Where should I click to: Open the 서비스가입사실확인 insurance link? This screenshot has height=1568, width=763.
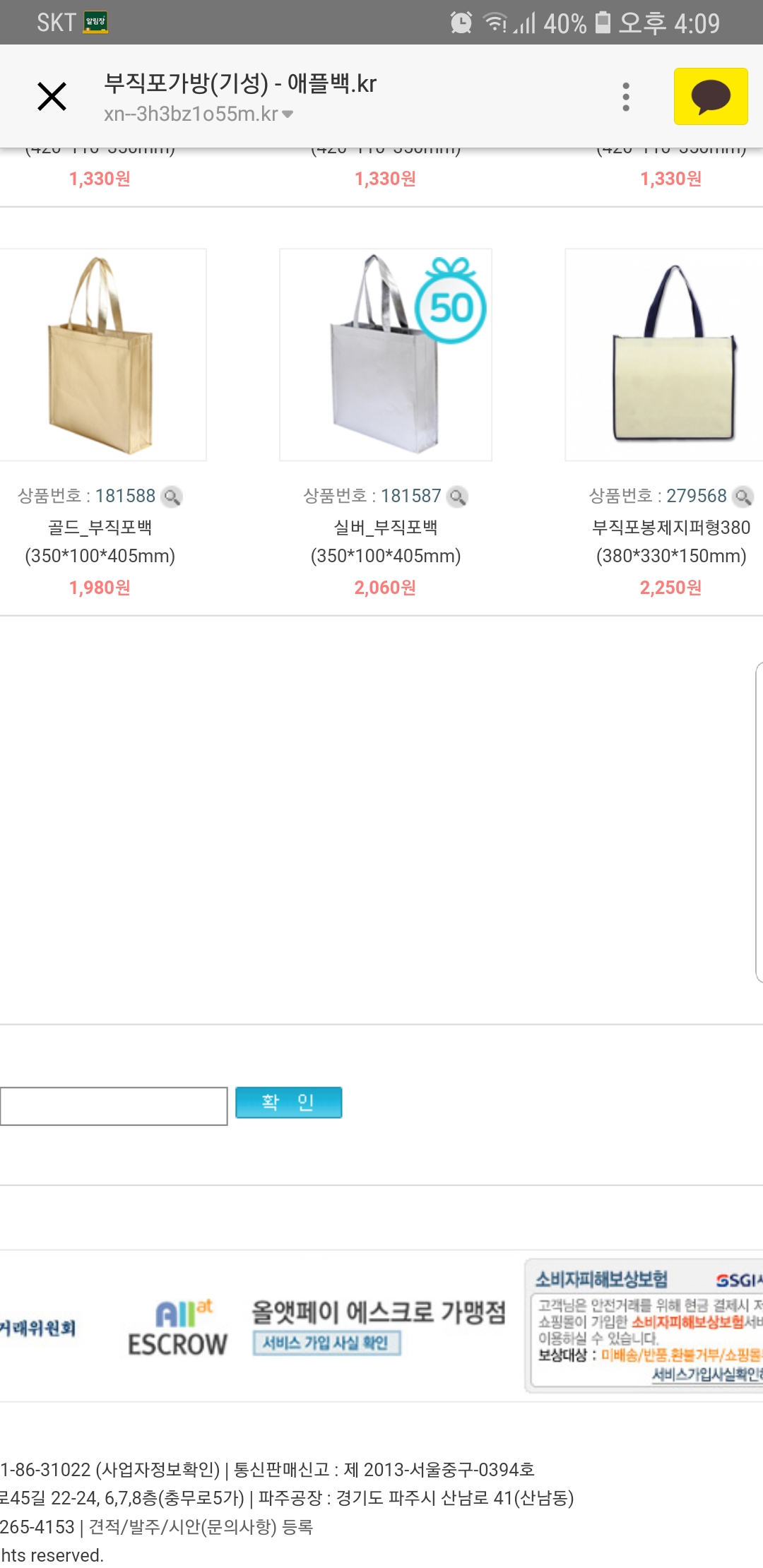pos(705,1374)
